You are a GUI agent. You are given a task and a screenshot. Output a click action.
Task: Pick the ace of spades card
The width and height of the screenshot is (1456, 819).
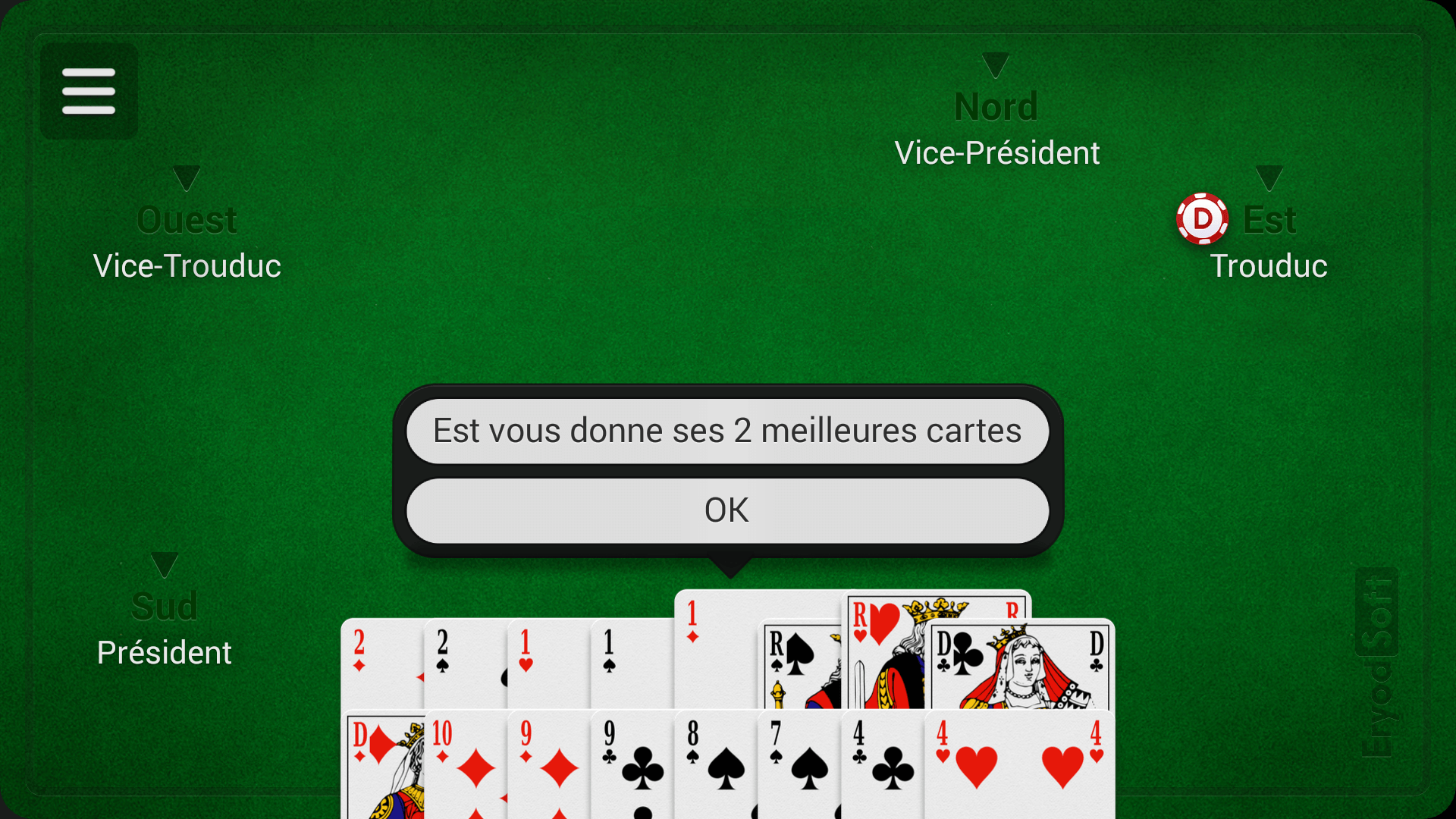631,660
